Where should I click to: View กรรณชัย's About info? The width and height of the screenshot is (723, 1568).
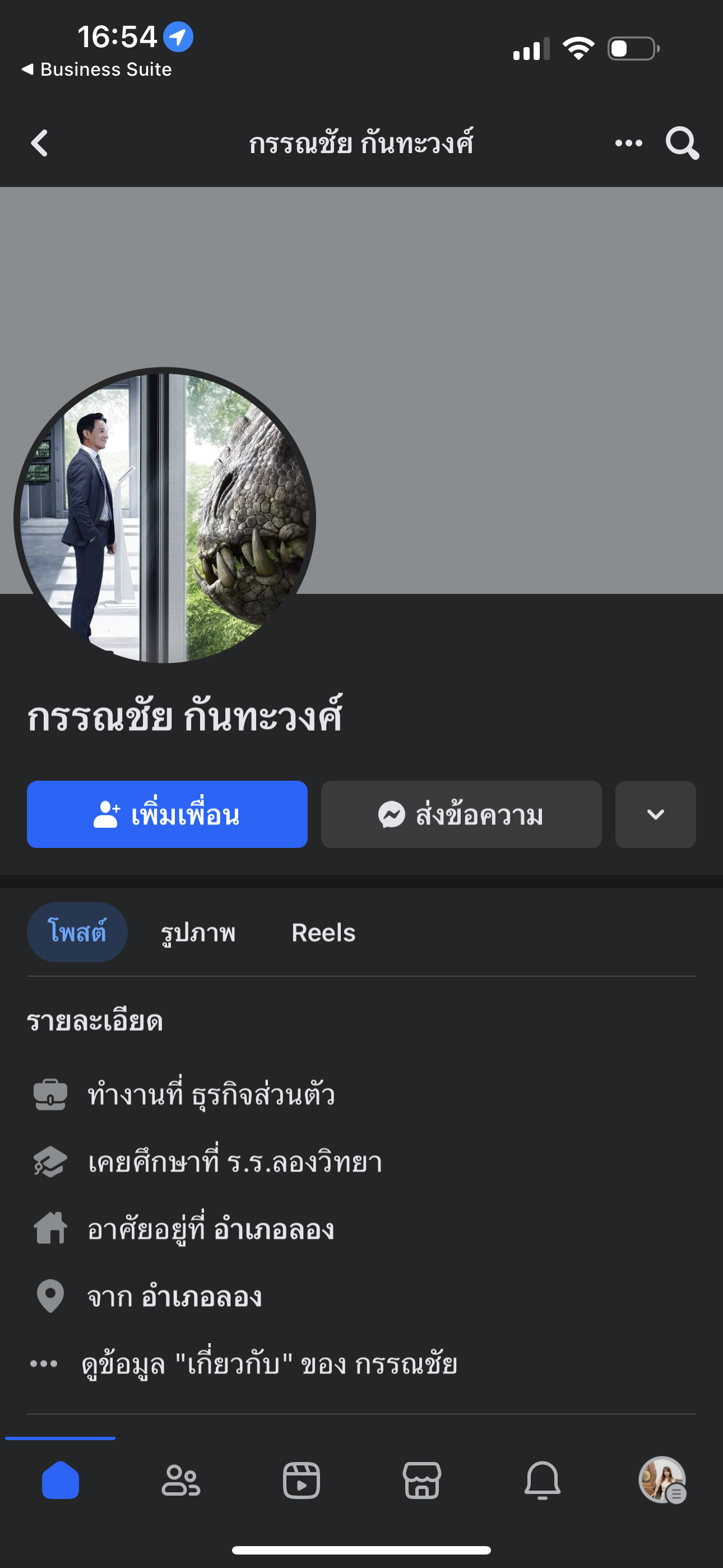click(x=269, y=1364)
